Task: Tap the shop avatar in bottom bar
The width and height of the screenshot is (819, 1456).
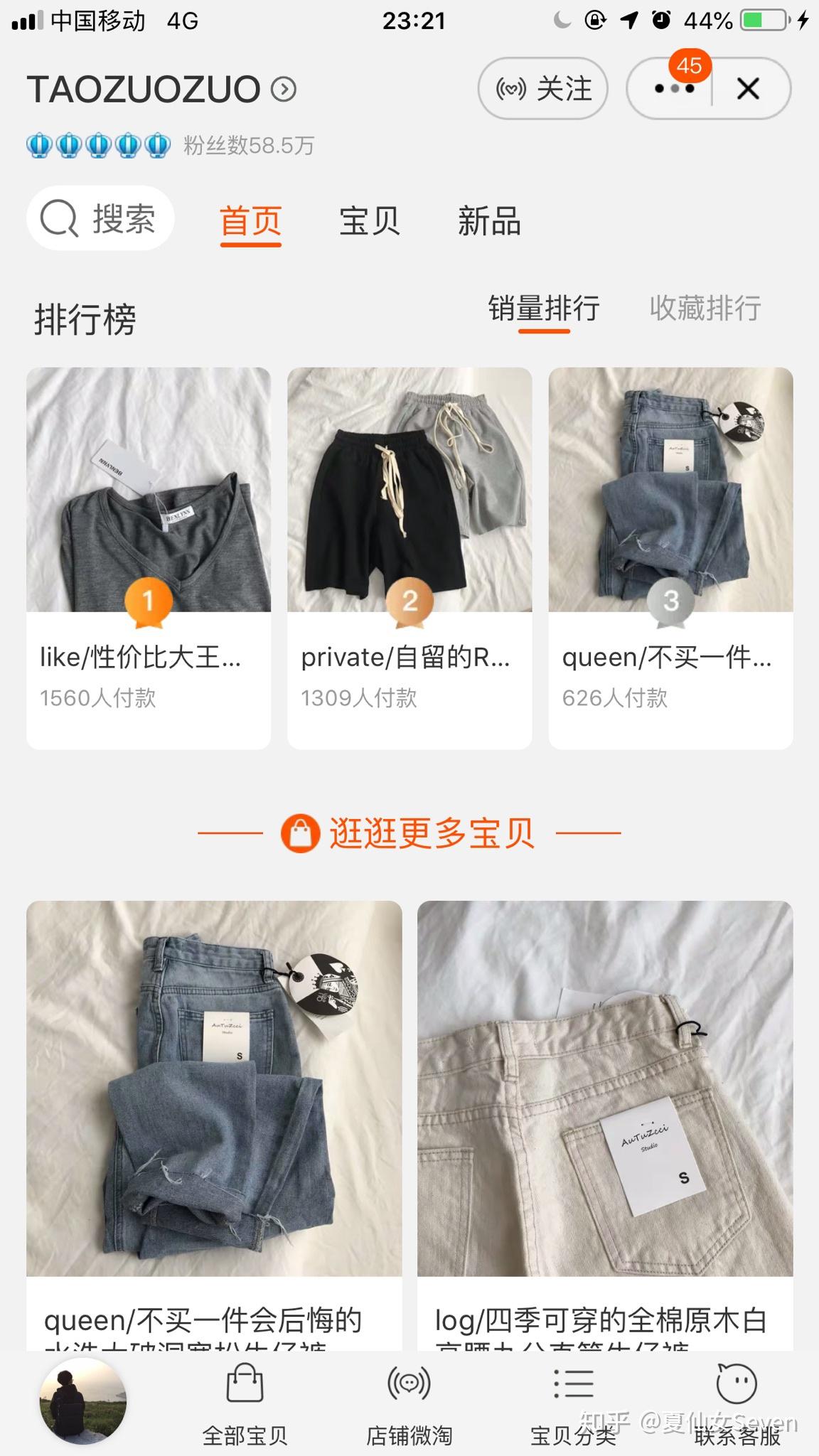Action: click(x=82, y=1401)
